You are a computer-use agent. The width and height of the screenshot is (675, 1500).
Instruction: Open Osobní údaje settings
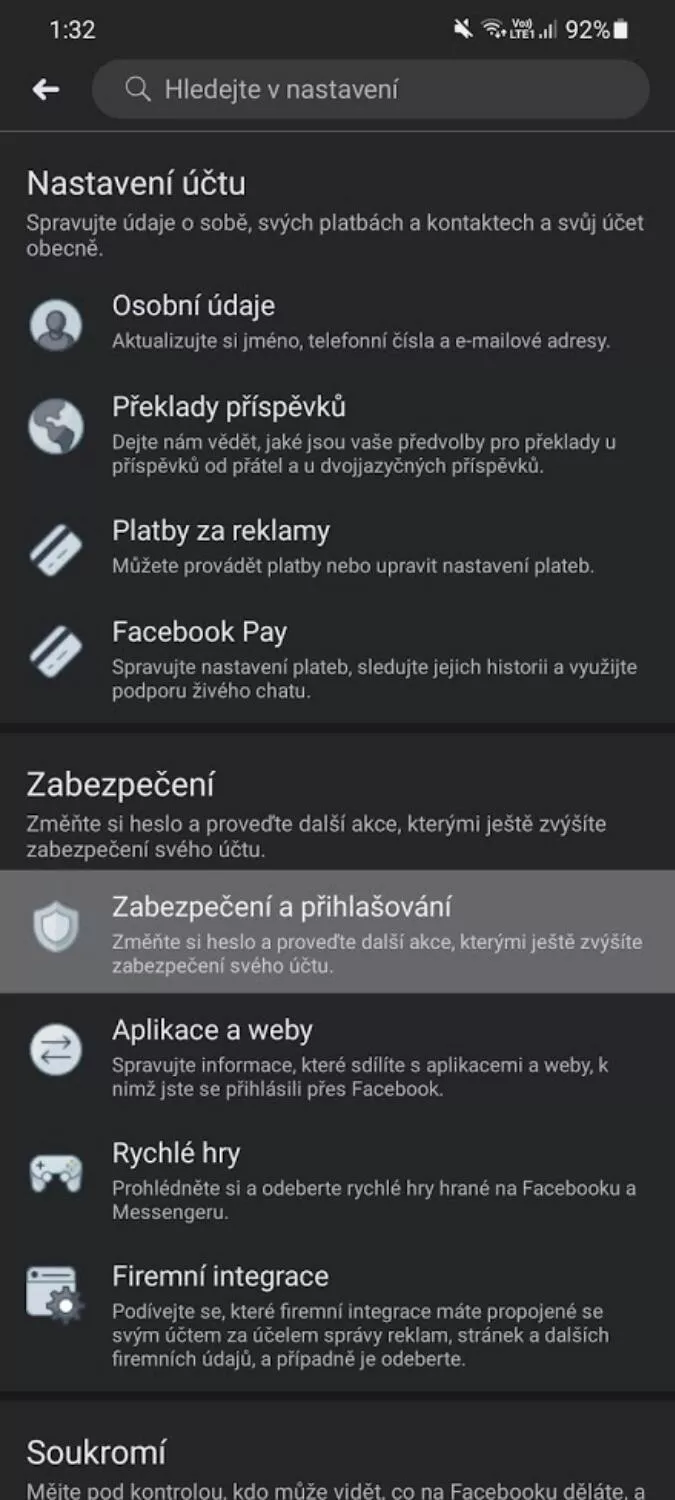coord(337,322)
